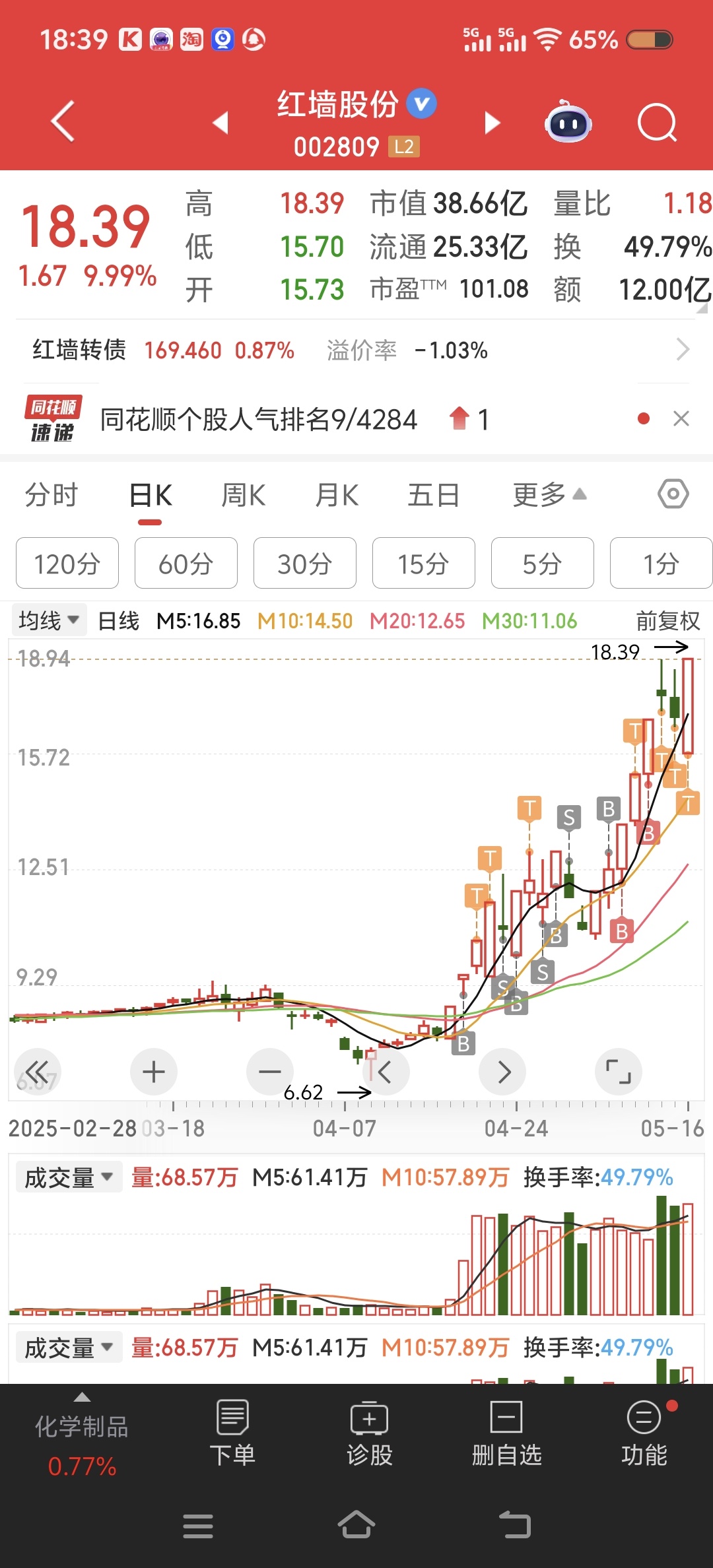The width and height of the screenshot is (713, 1568).
Task: Open the search magnifier icon
Action: coord(657,123)
